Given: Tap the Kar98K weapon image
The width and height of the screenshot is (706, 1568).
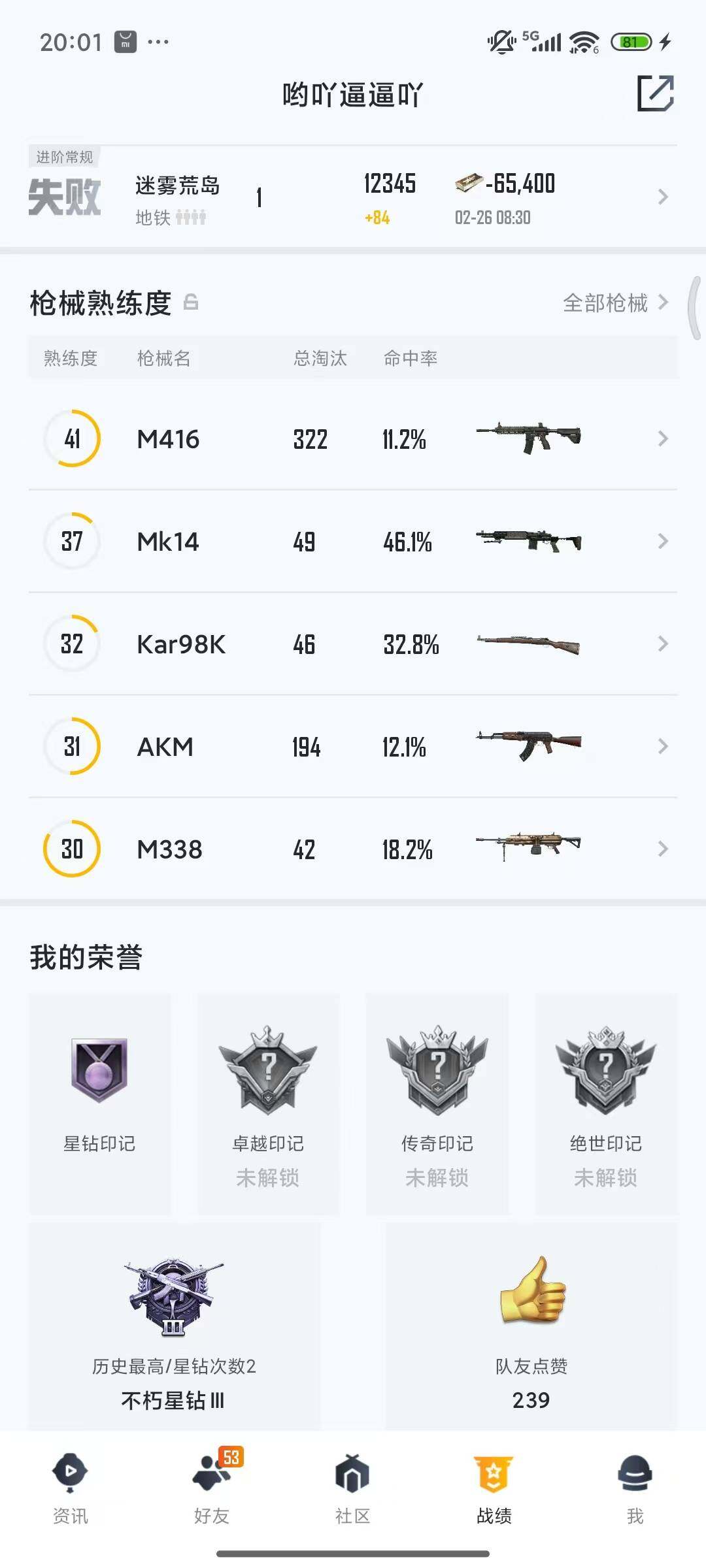Looking at the screenshot, I should [x=529, y=644].
